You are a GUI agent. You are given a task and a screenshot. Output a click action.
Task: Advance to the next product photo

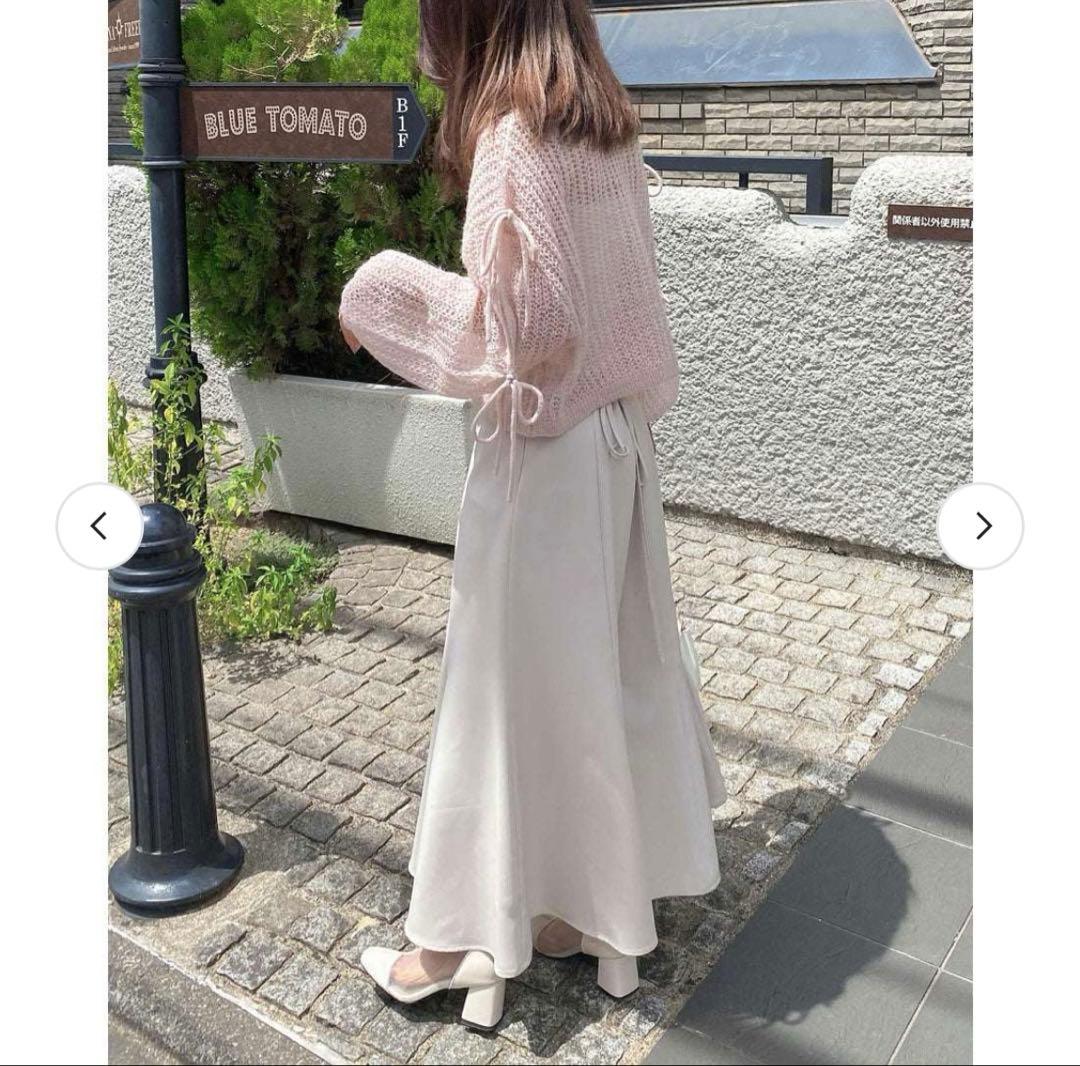coord(980,526)
